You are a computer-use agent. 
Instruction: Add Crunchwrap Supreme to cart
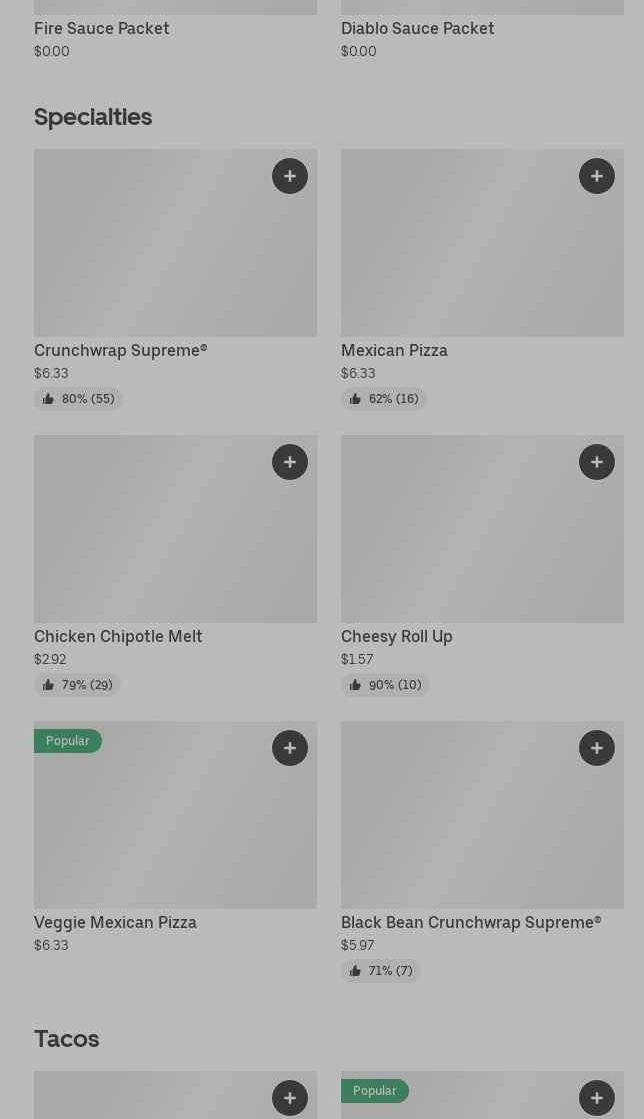tap(290, 176)
